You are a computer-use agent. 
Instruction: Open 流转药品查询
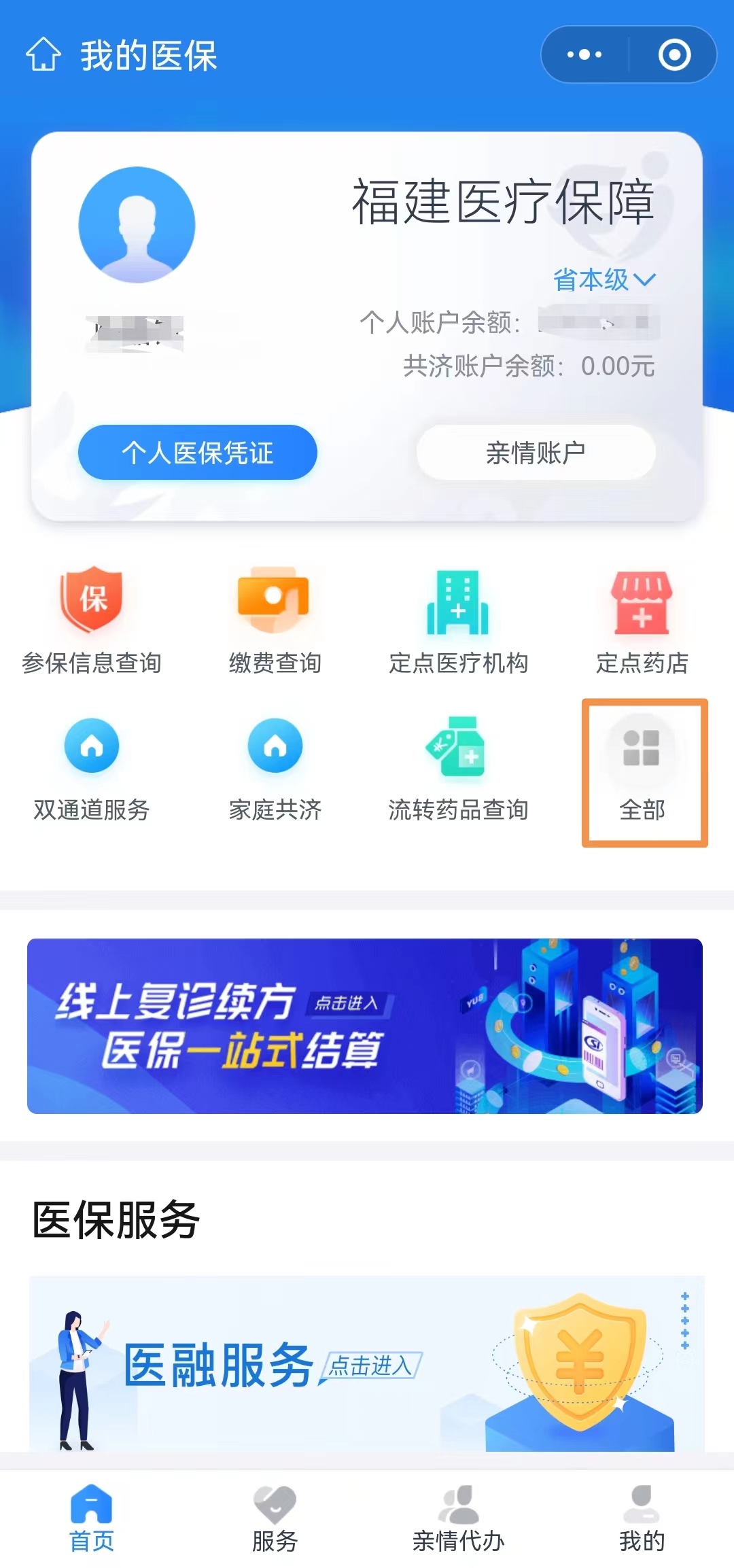click(458, 767)
